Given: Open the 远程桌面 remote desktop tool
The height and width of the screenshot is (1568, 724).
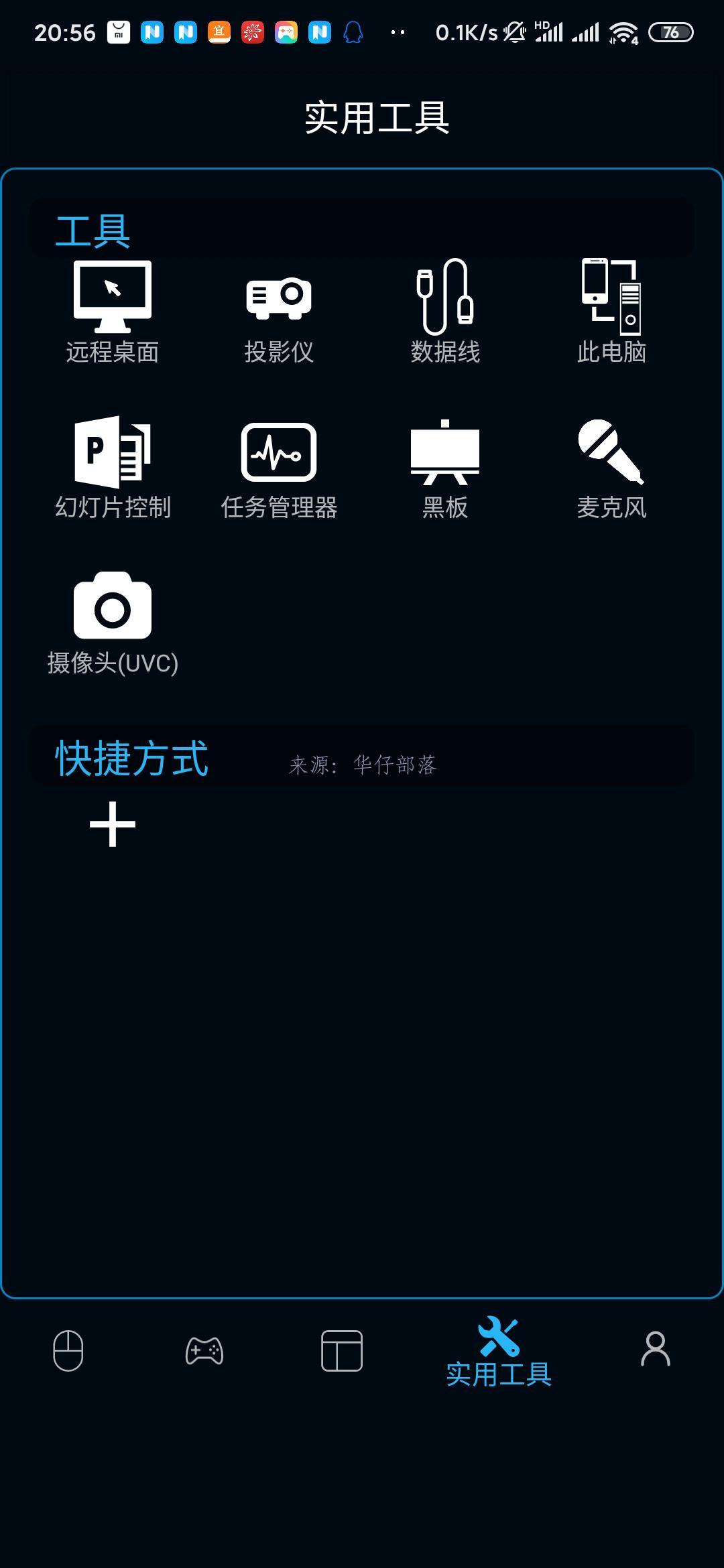Looking at the screenshot, I should coord(113,312).
